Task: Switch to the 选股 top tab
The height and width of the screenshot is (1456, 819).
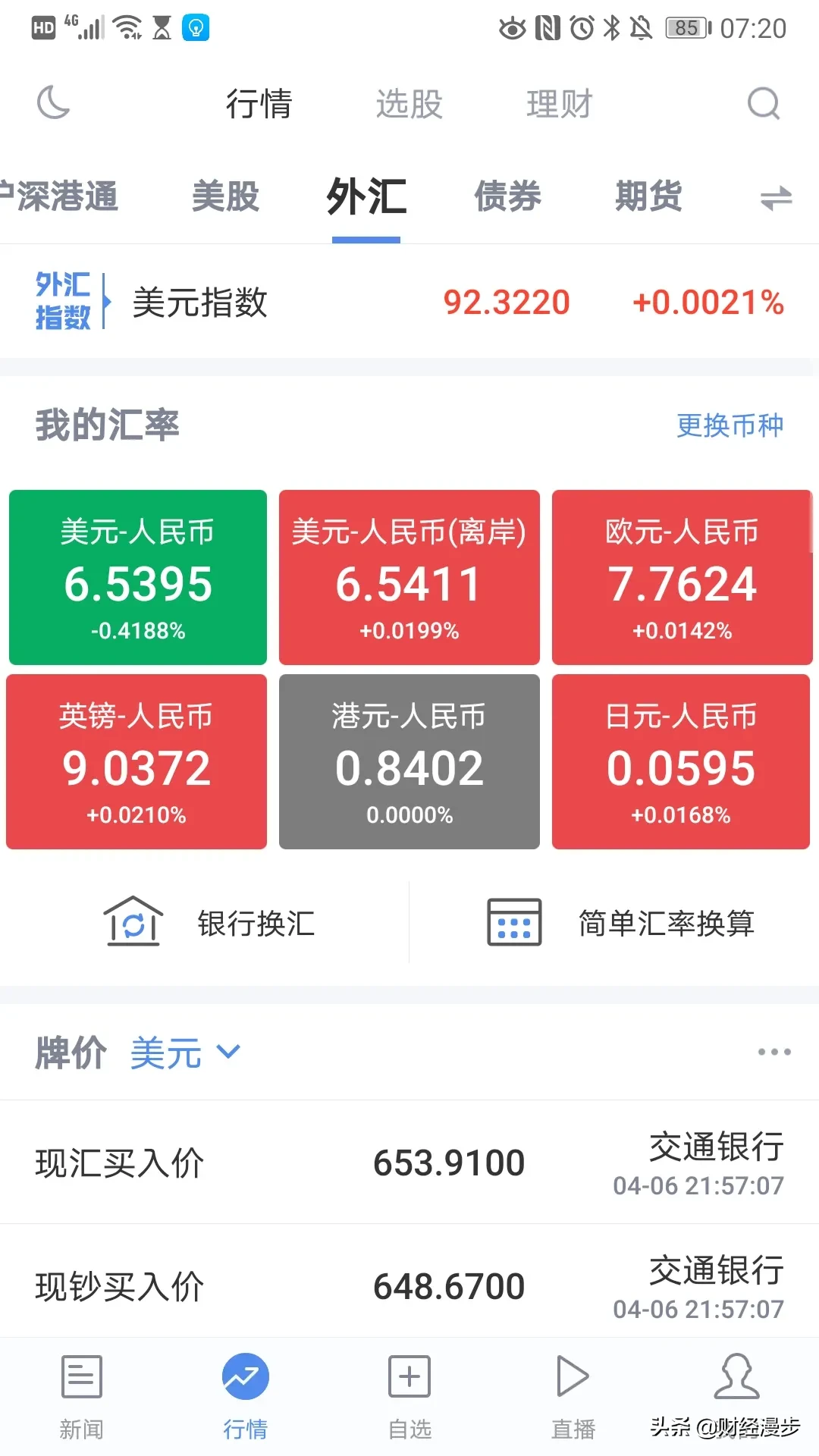Action: [x=409, y=104]
